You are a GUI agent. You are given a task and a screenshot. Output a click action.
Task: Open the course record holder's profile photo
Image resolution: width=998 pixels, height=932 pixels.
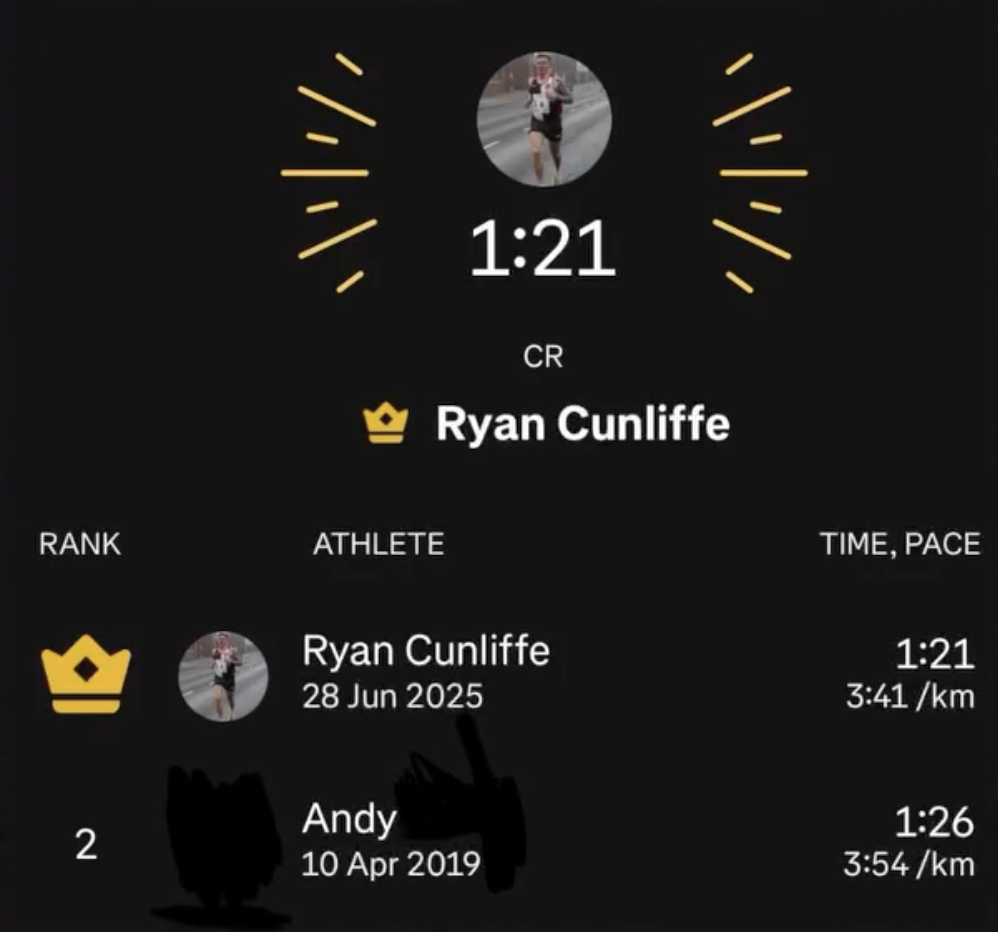click(543, 118)
